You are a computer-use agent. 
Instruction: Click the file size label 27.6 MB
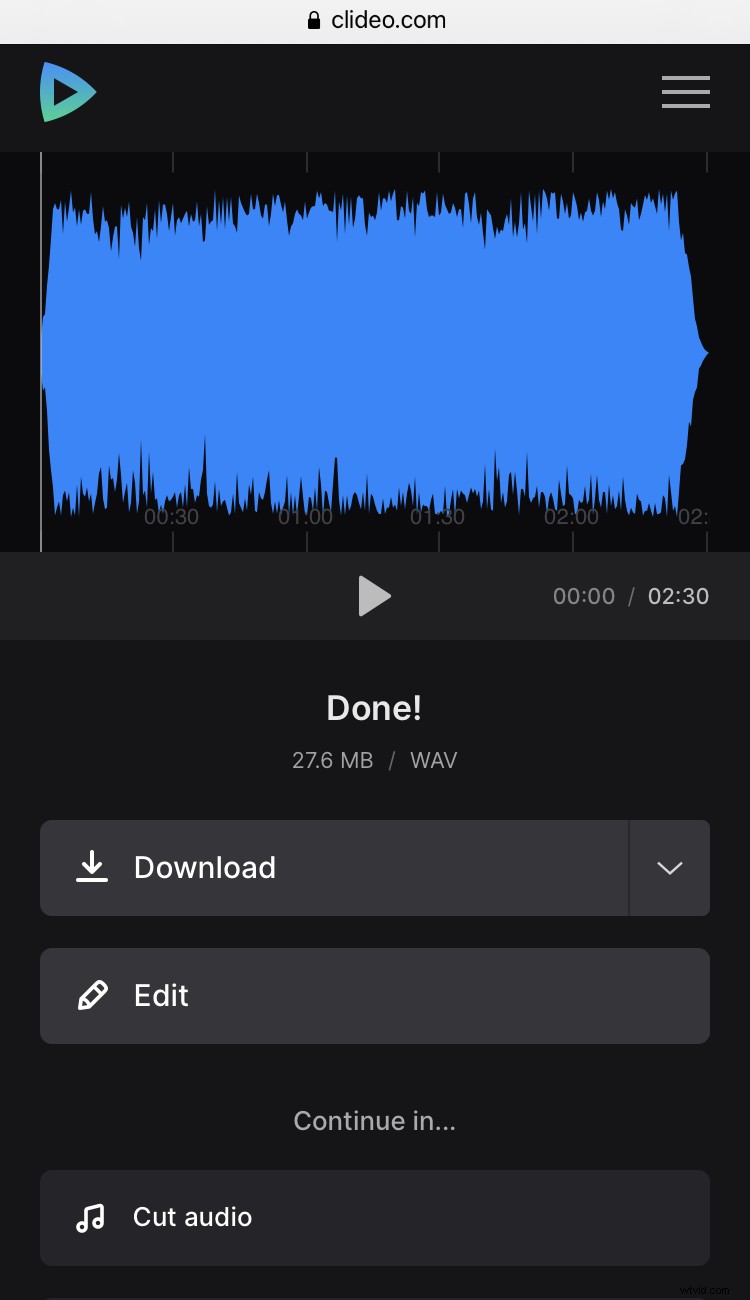[333, 760]
